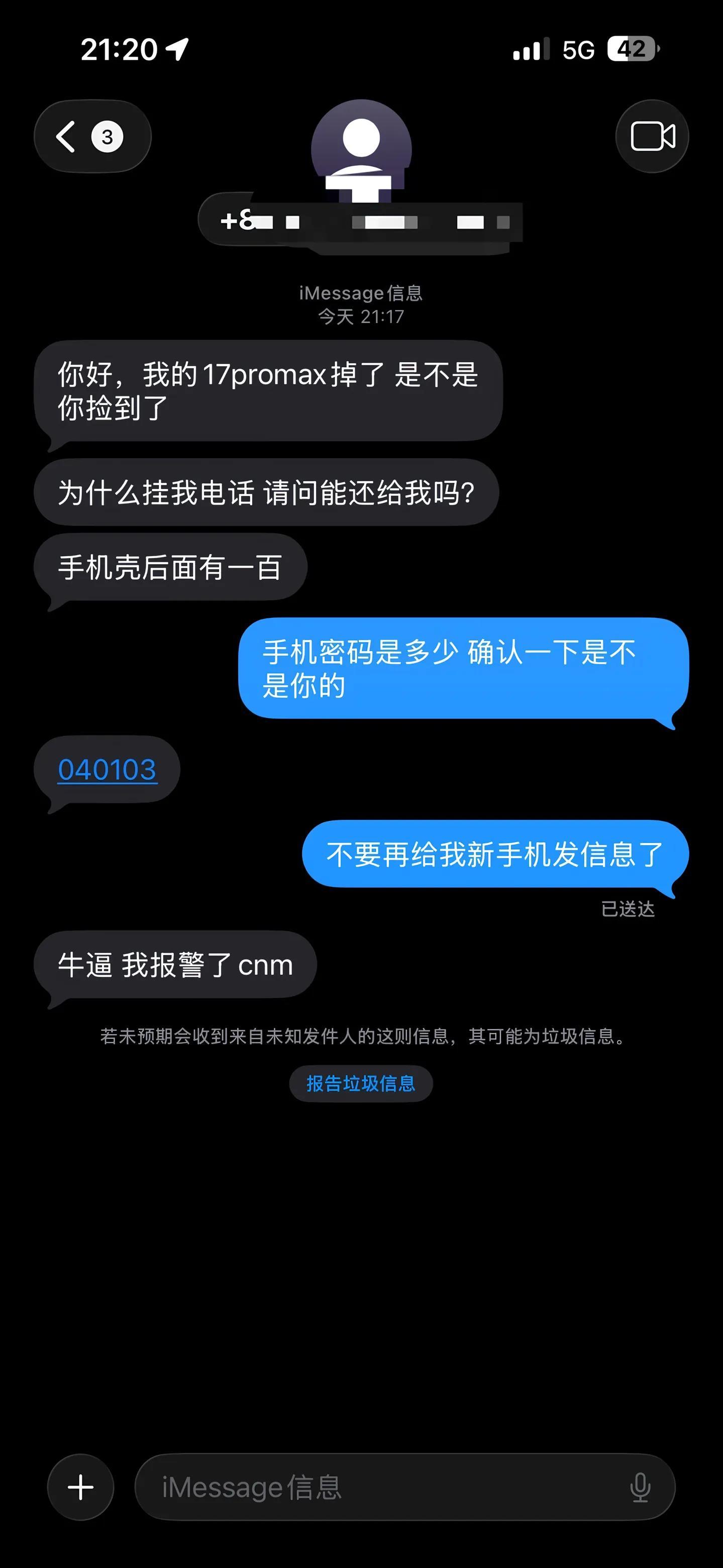Tap the message 牛逼 我报警了 cnm

point(175,965)
